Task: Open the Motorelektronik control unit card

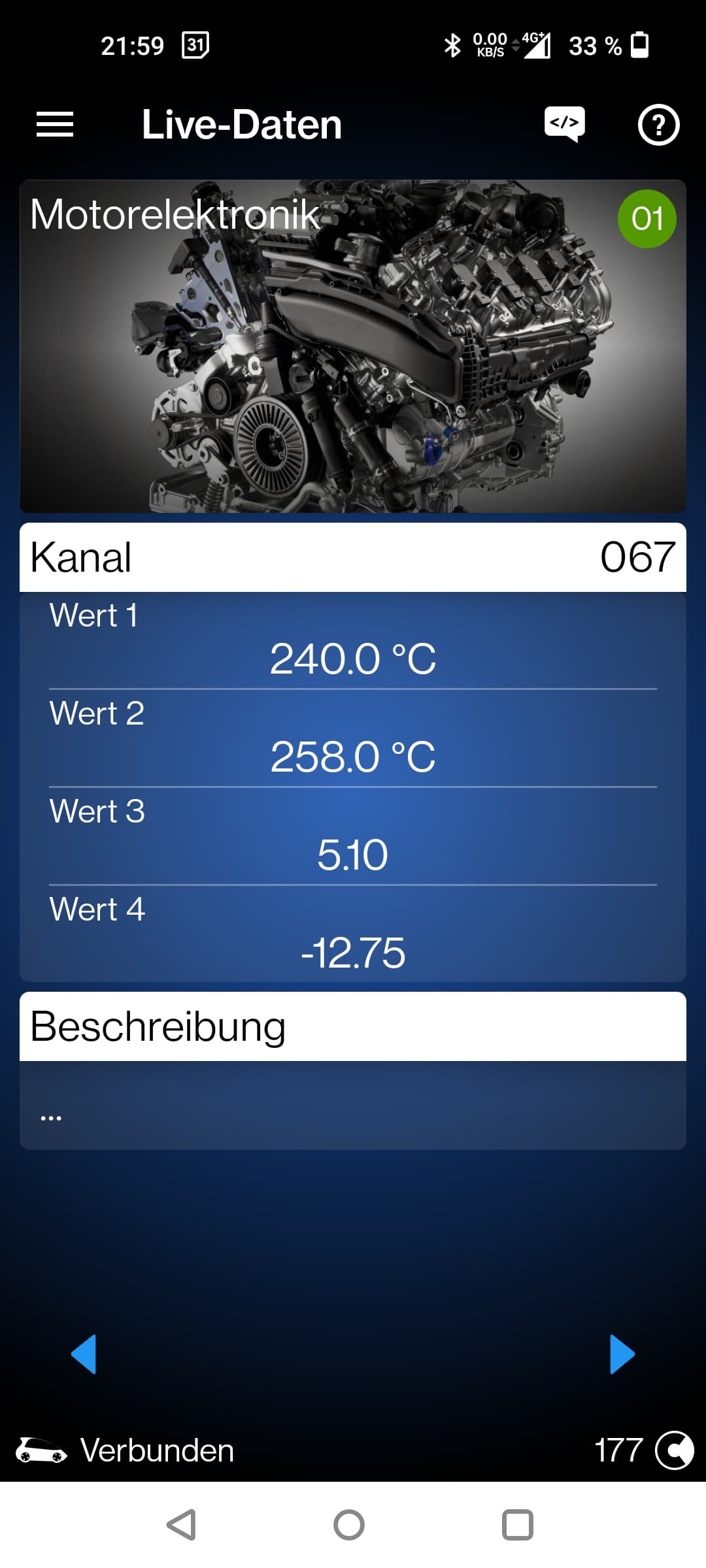Action: pos(353,346)
